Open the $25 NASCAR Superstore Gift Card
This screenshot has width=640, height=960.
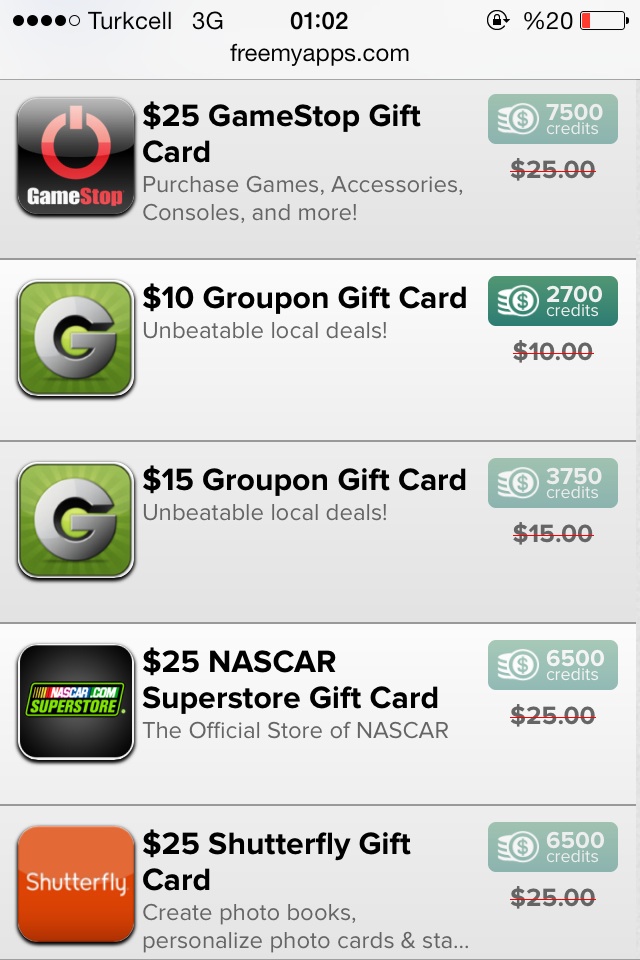(x=290, y=680)
